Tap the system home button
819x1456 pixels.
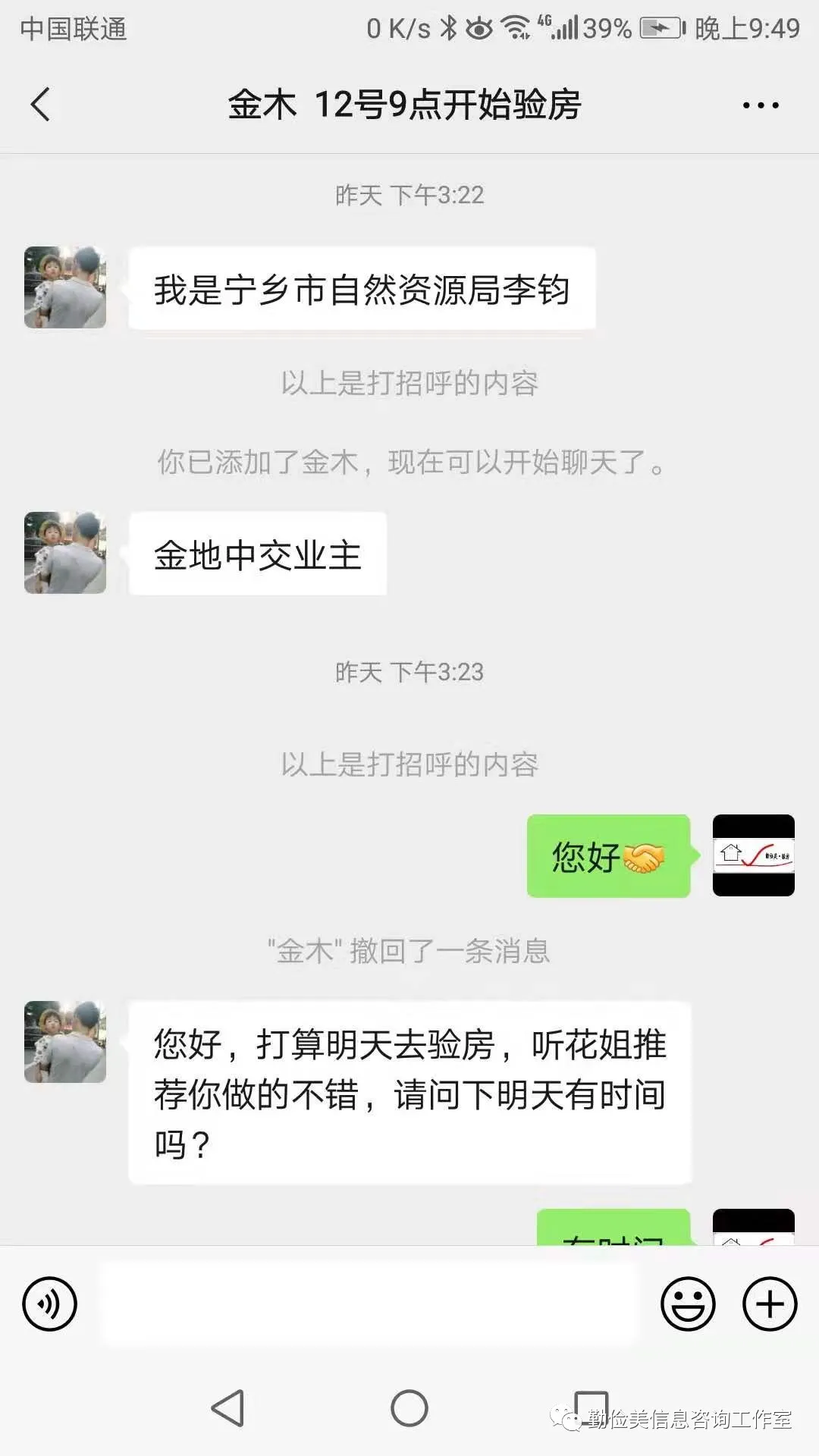pos(409,1408)
